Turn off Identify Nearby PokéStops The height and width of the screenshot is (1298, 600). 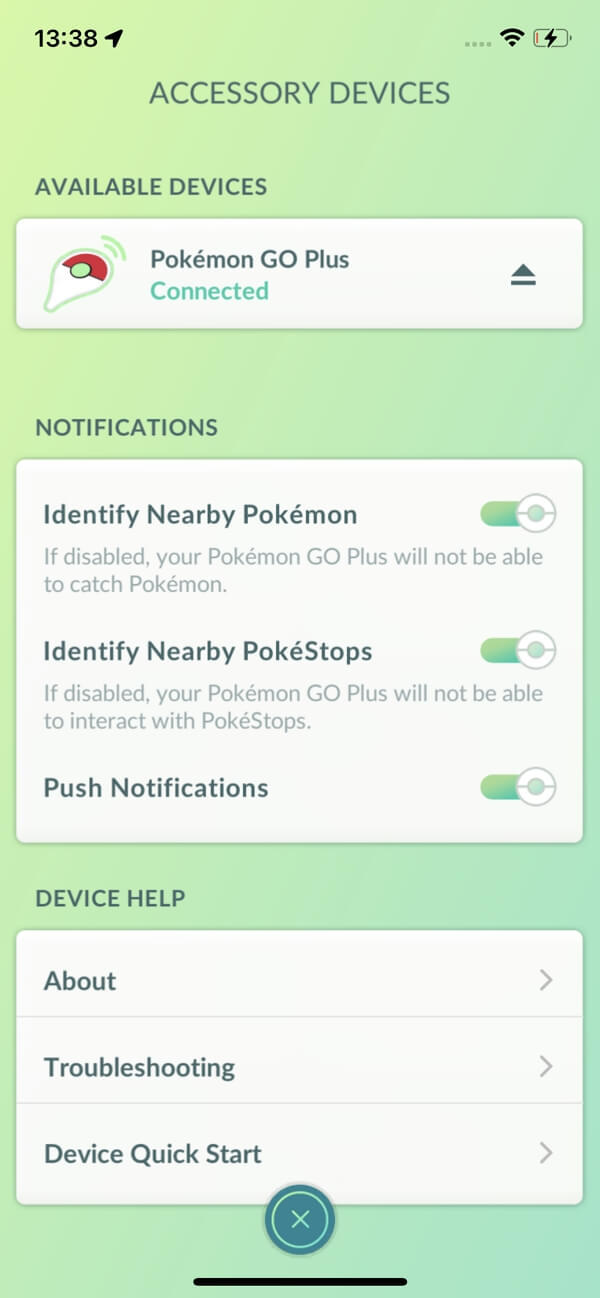[x=517, y=651]
